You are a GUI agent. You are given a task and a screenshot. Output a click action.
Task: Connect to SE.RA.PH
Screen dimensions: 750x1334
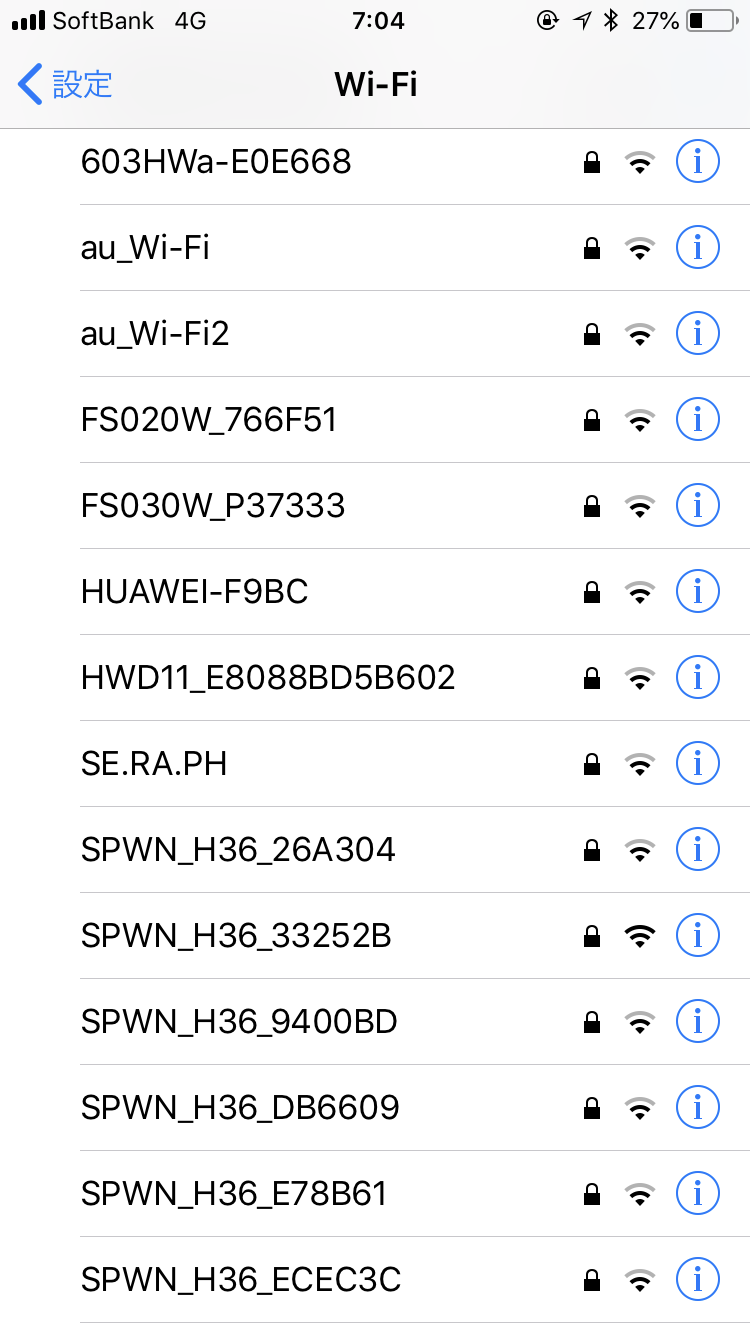154,764
